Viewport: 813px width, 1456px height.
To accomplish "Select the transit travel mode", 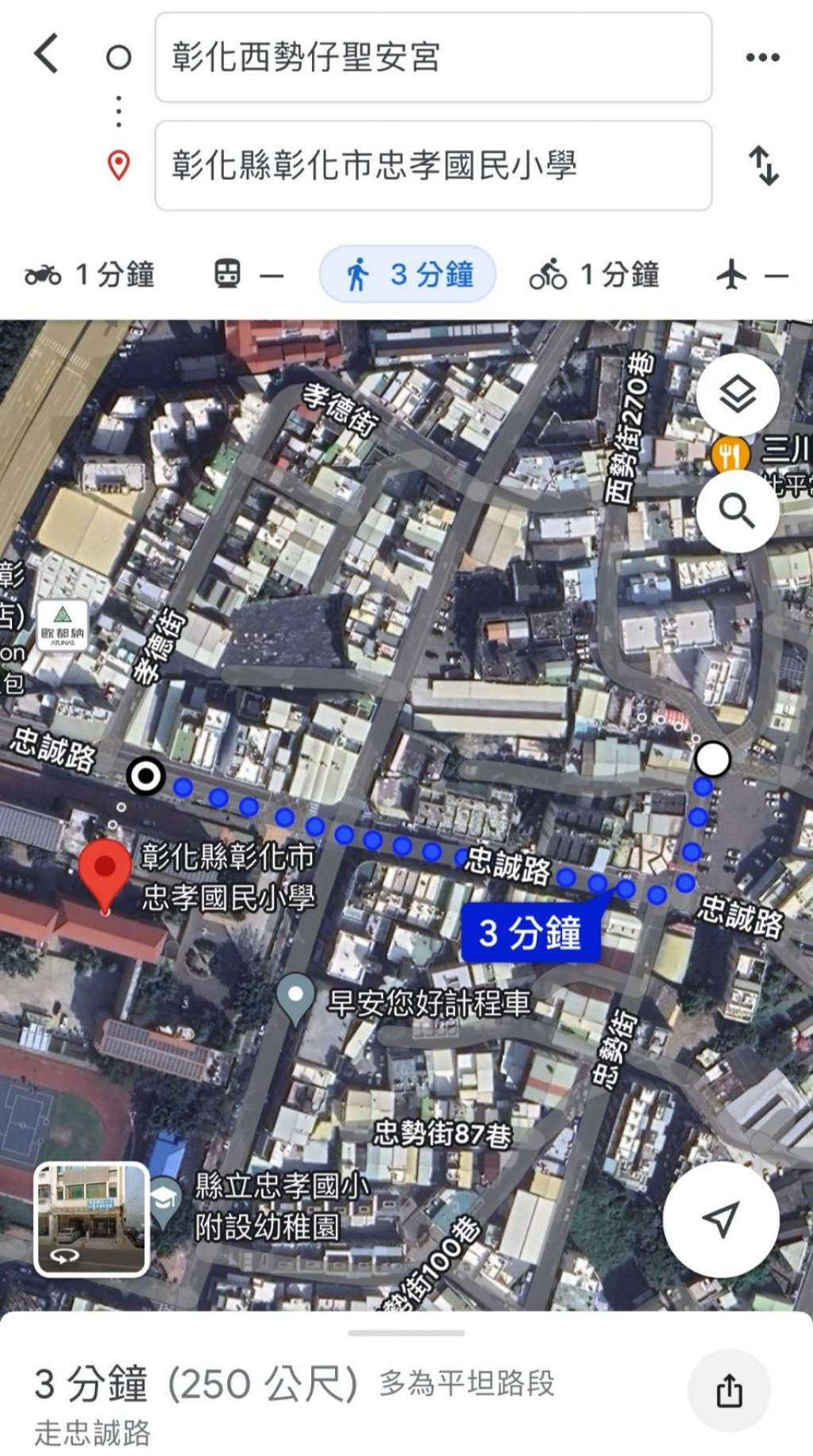I will pyautogui.click(x=249, y=275).
